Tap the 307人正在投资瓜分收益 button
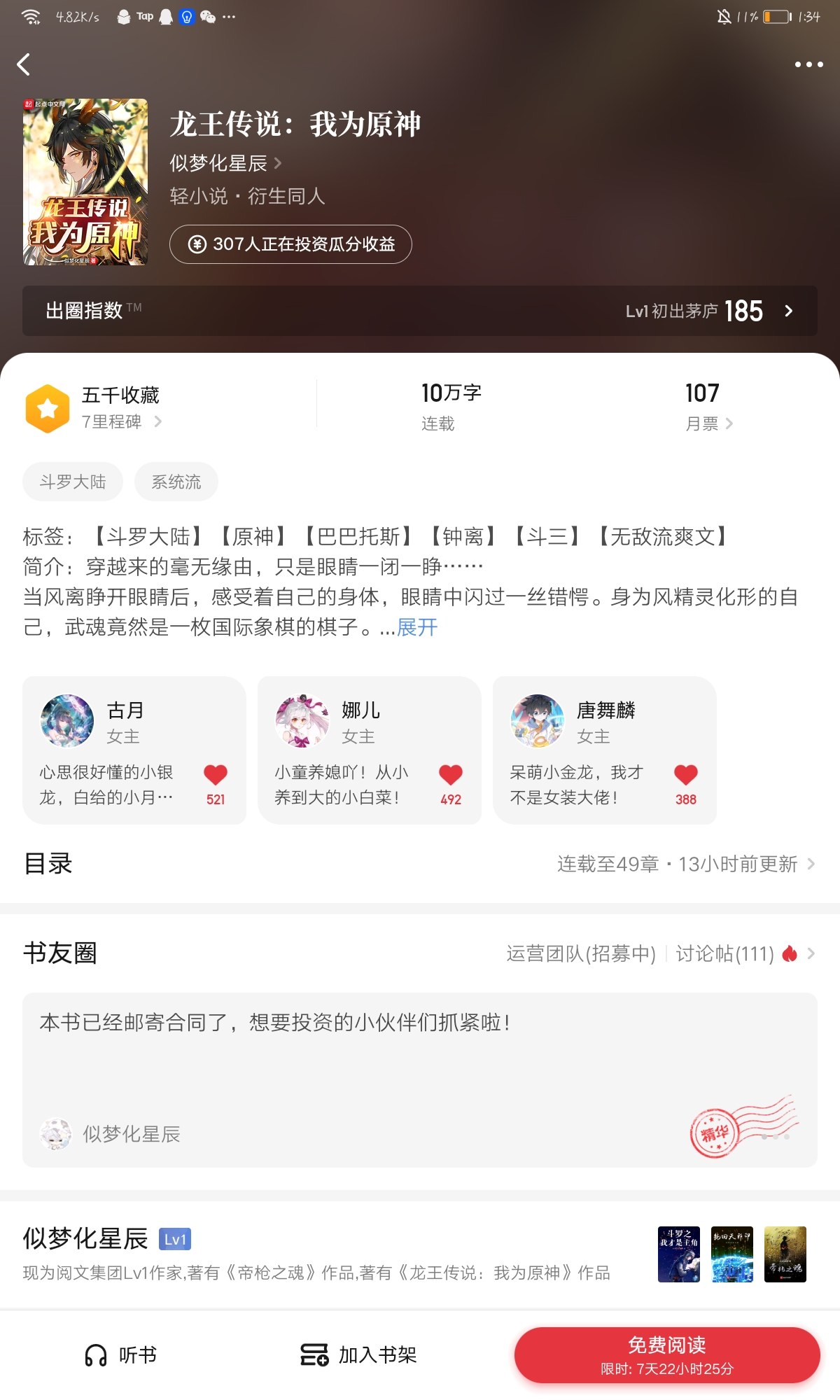Viewport: 840px width, 1400px height. [x=290, y=244]
